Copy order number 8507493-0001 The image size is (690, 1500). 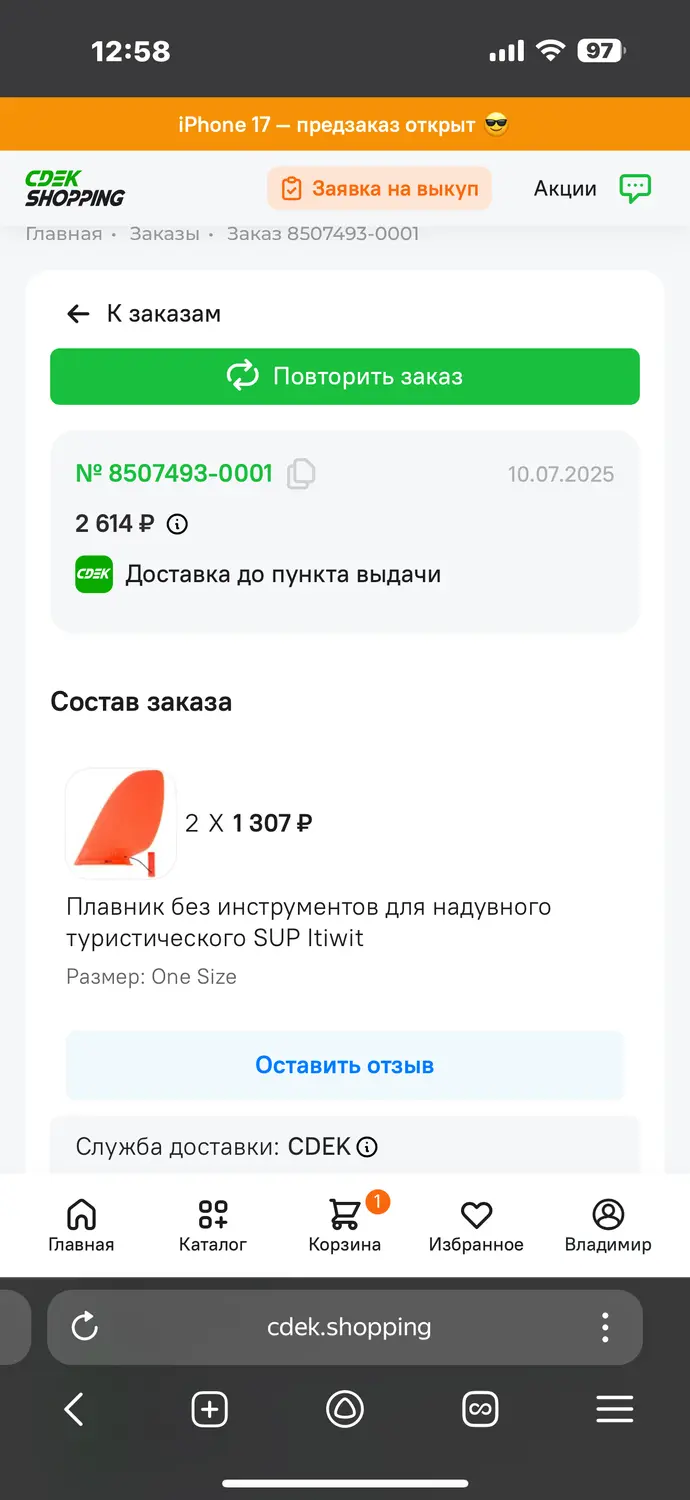pyautogui.click(x=301, y=474)
